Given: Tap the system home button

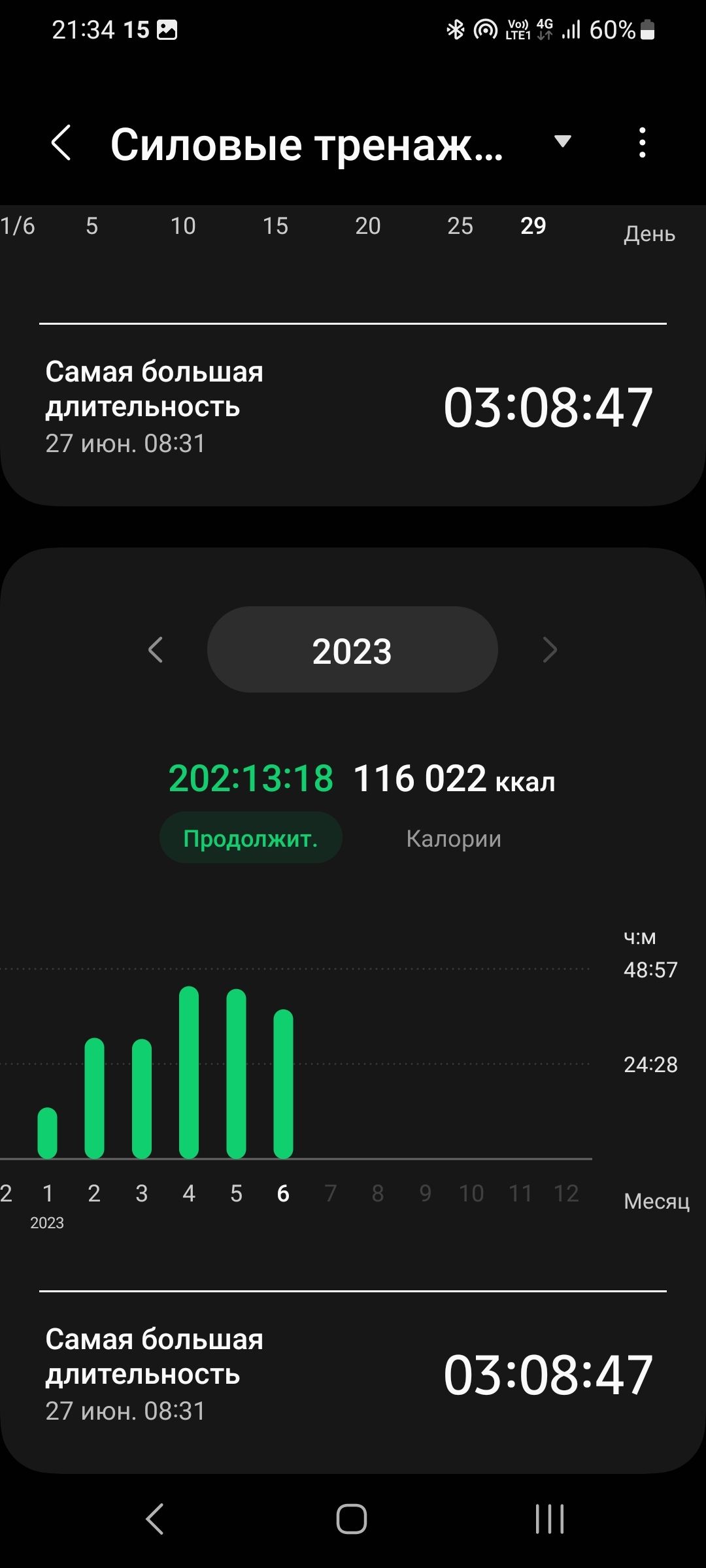Looking at the screenshot, I should coord(352,1518).
